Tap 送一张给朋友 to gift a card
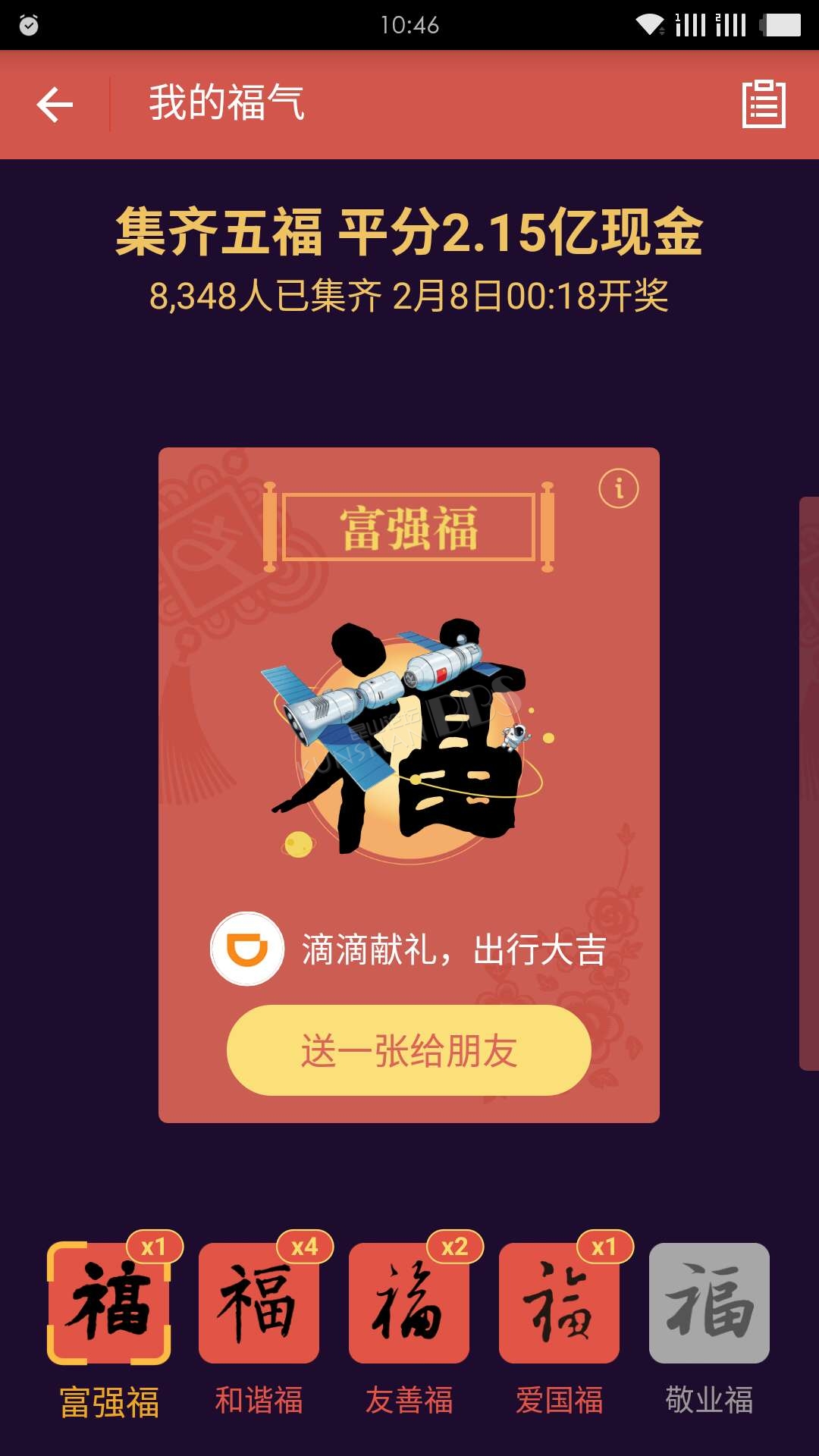The height and width of the screenshot is (1456, 819). click(409, 1050)
